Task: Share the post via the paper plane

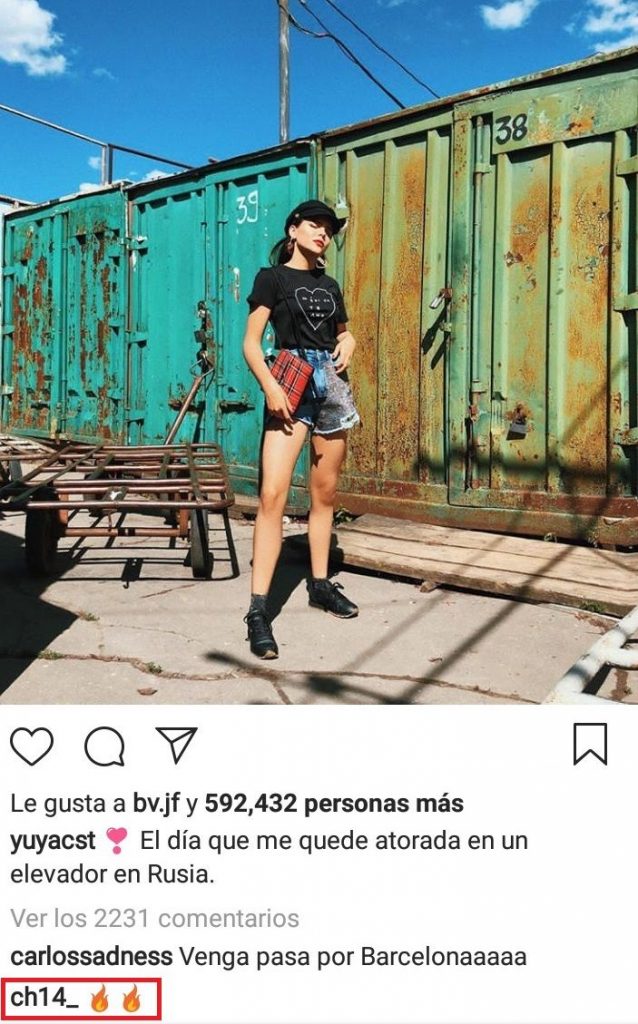Action: (x=176, y=745)
